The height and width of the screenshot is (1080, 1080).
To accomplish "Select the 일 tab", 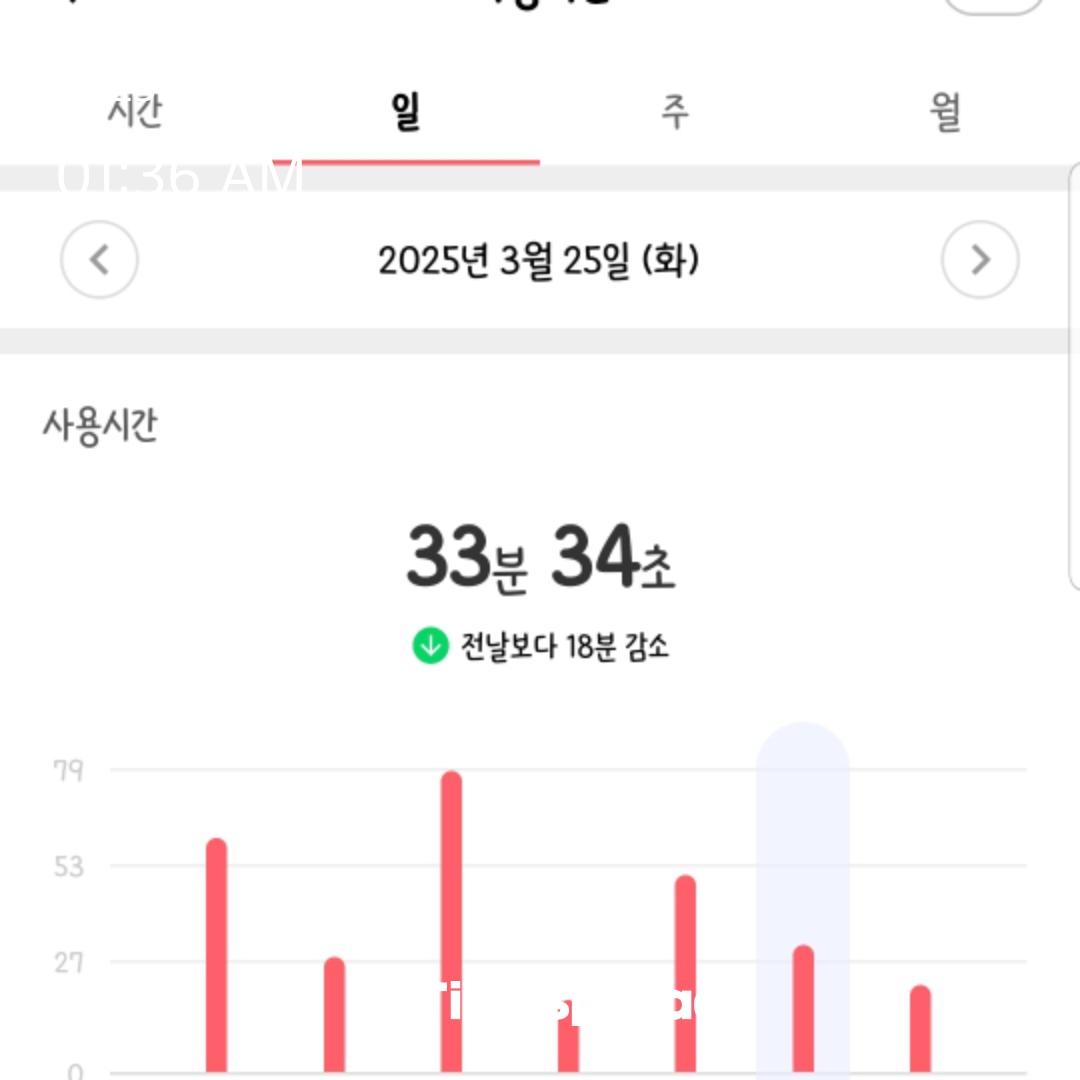I will pos(405,111).
